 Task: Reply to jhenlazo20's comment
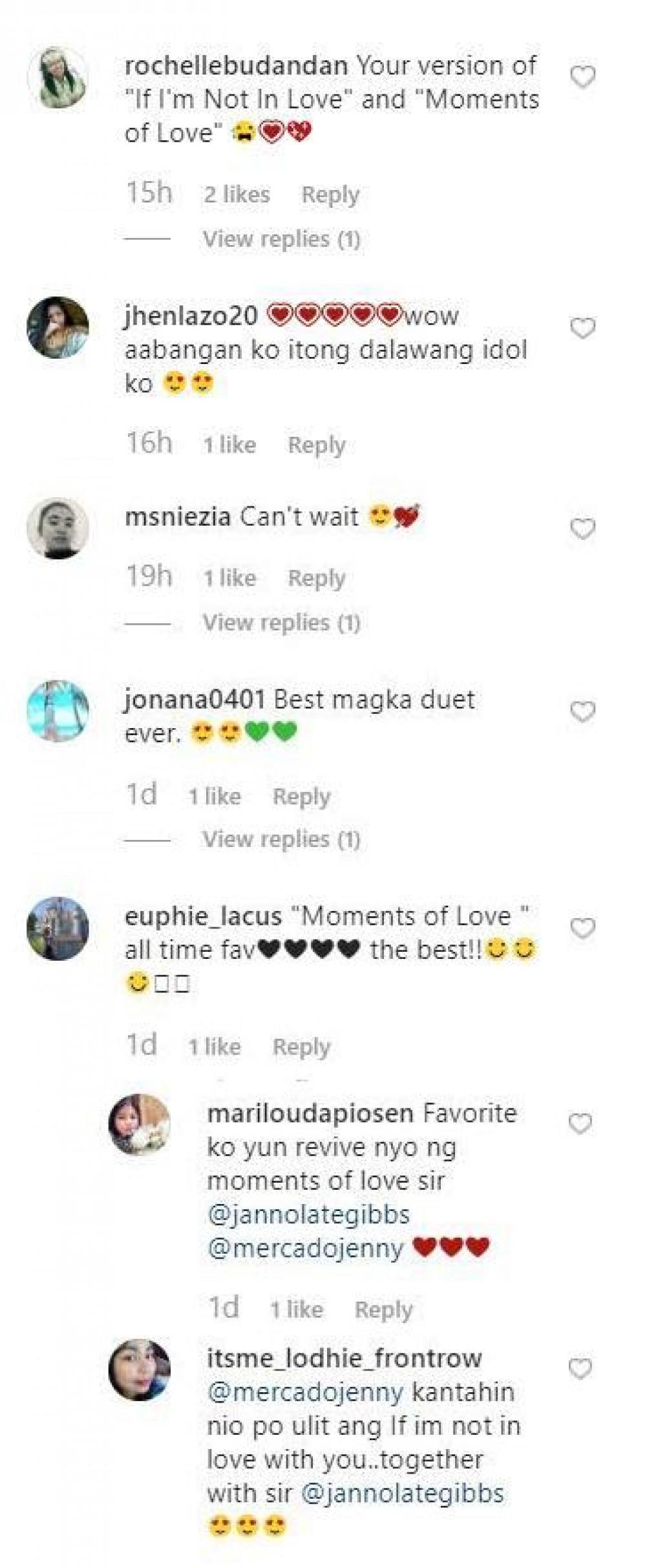tap(316, 445)
